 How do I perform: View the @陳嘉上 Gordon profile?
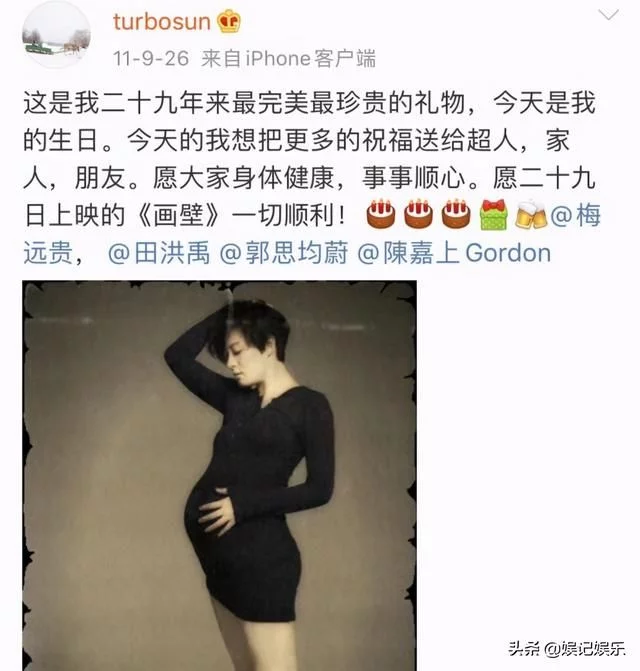(x=454, y=252)
